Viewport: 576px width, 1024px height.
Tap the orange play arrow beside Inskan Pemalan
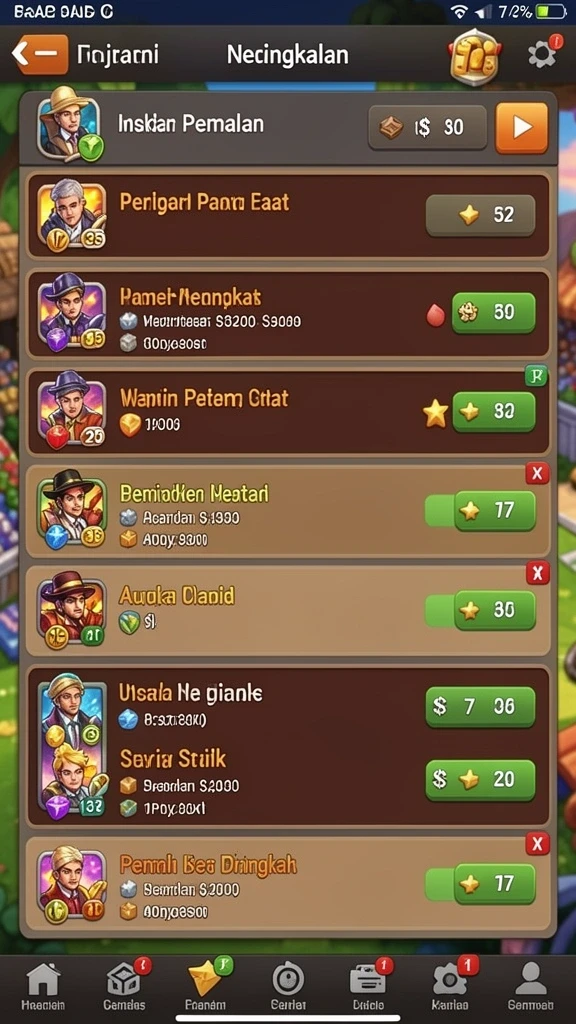coord(521,128)
